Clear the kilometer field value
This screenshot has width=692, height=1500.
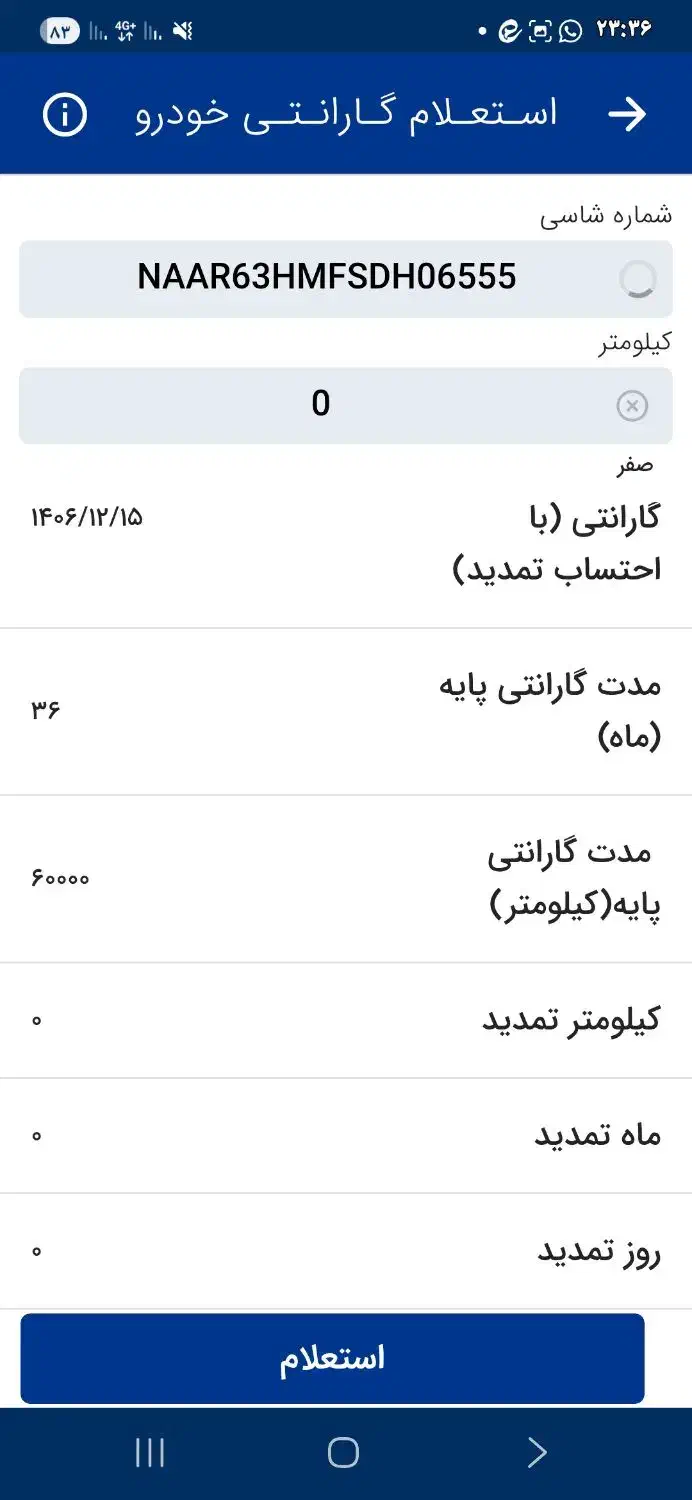[x=632, y=405]
